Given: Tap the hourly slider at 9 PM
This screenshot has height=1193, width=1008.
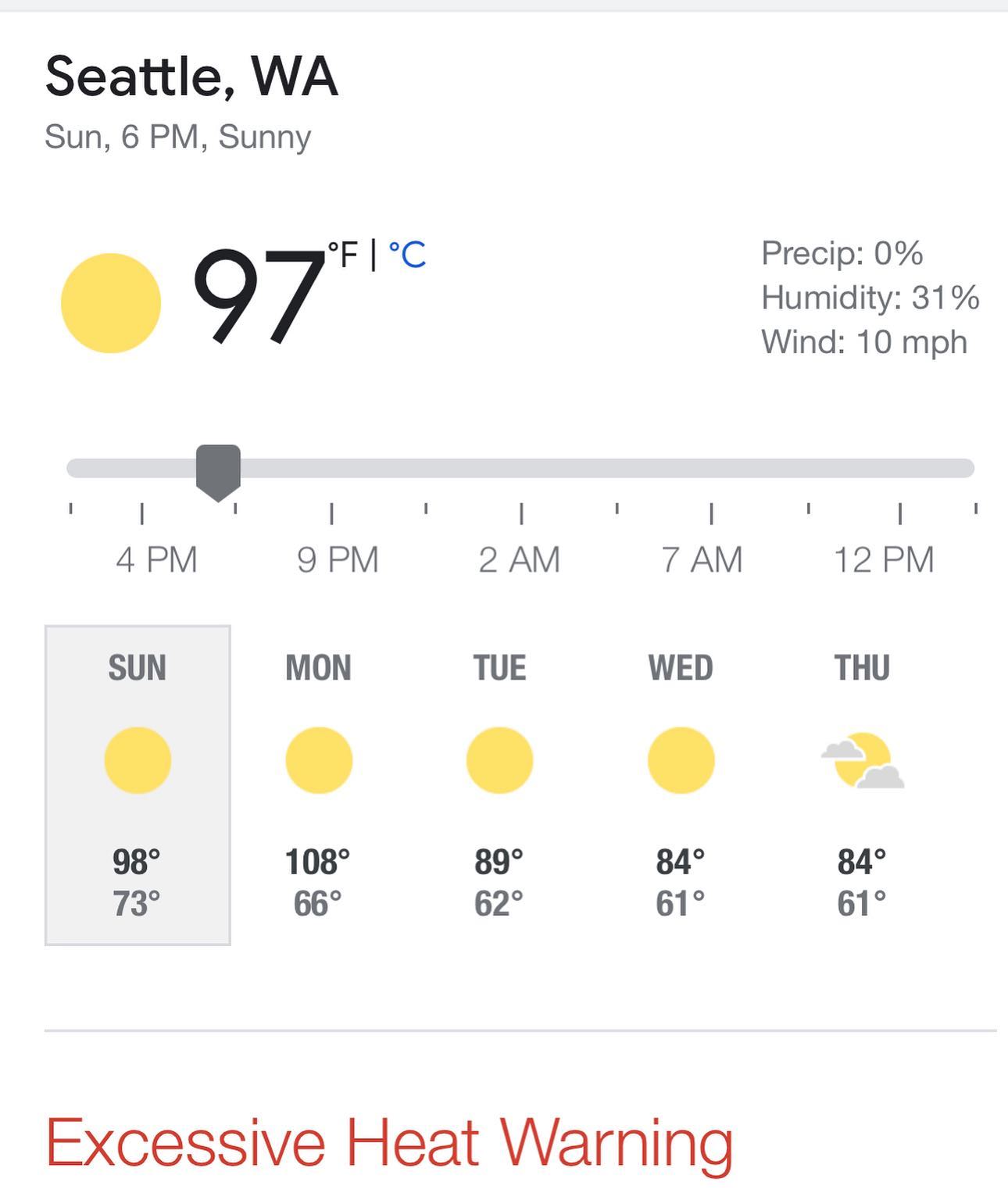Looking at the screenshot, I should pyautogui.click(x=331, y=469).
